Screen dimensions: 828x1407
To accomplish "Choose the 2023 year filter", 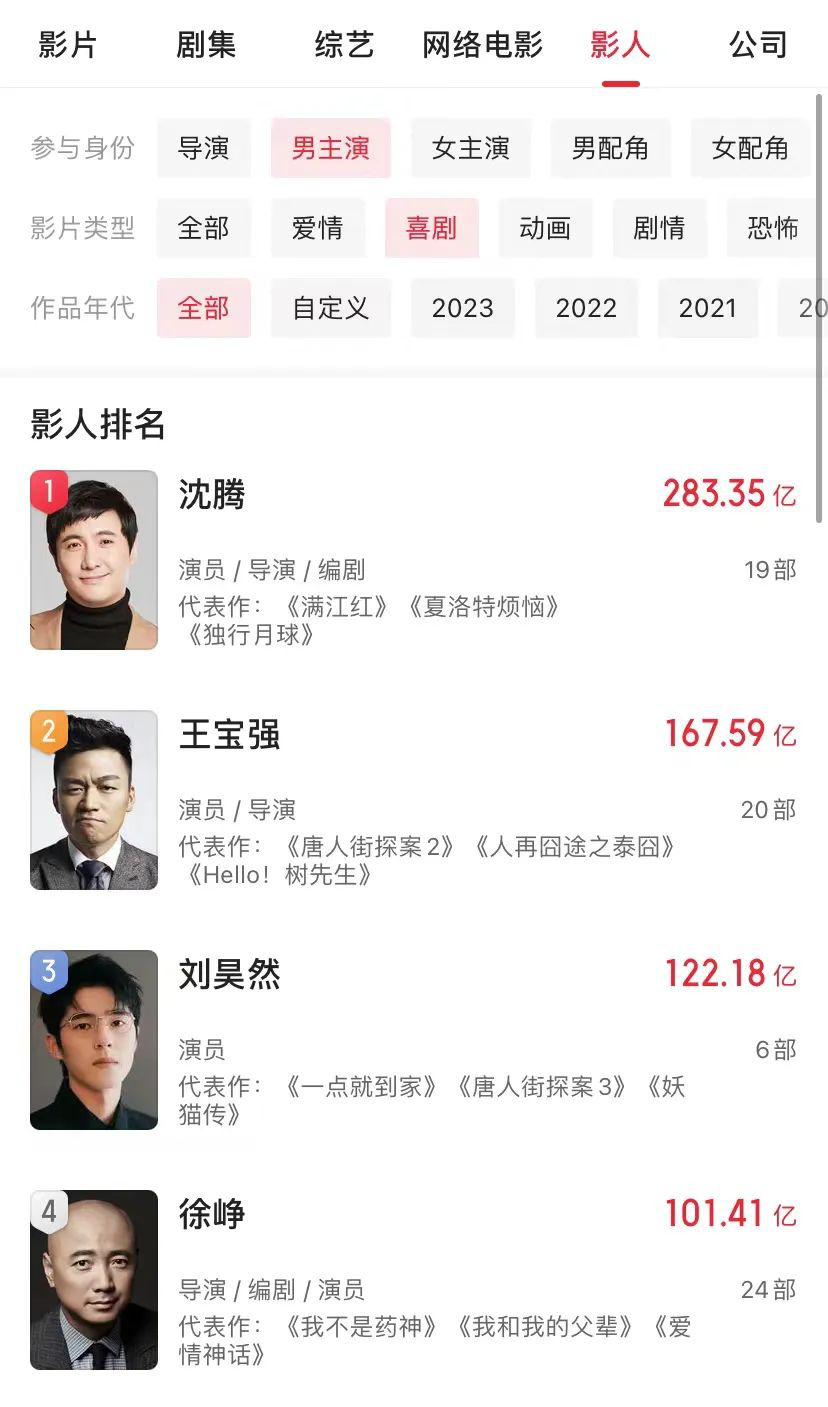I will pos(462,308).
